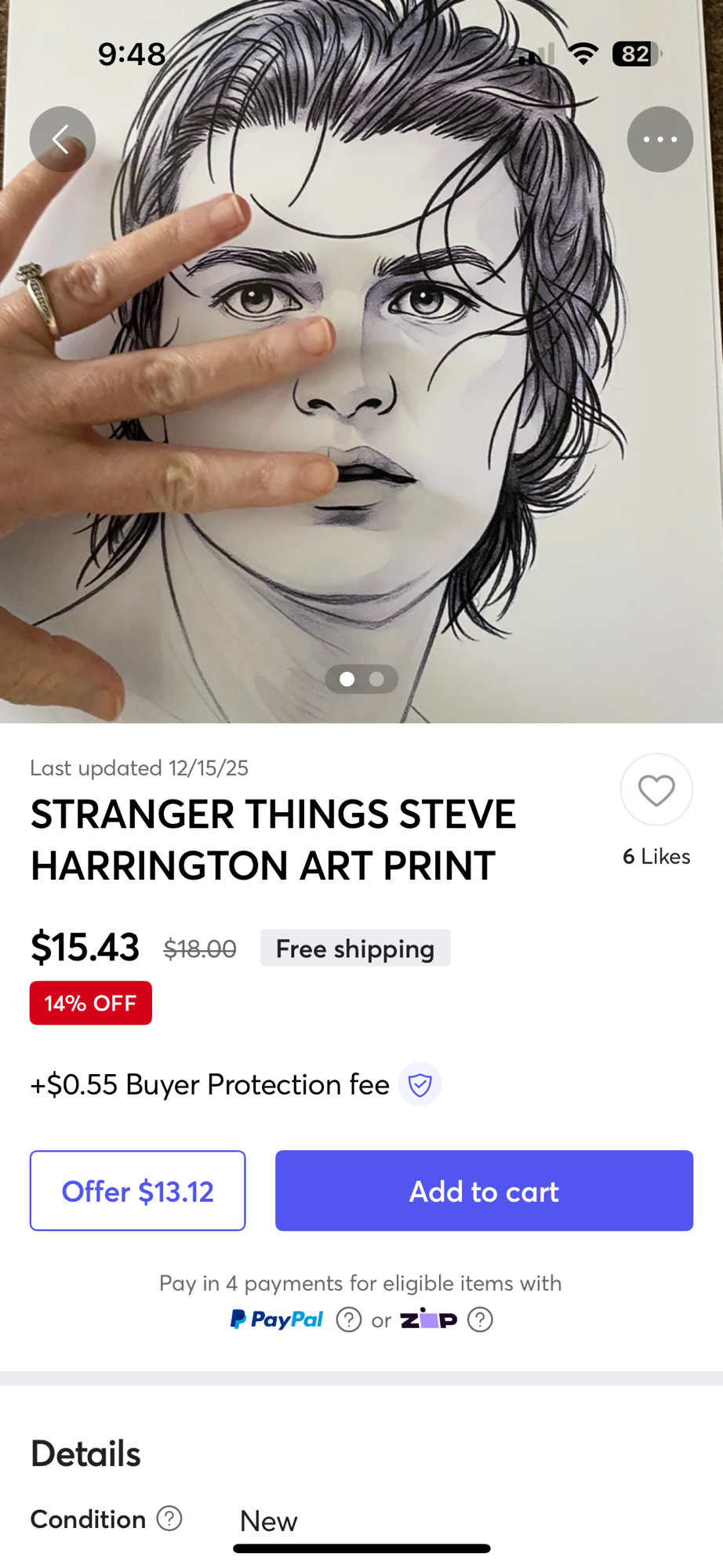Open Zip payment info question mark
The height and width of the screenshot is (1568, 723).
point(480,1320)
